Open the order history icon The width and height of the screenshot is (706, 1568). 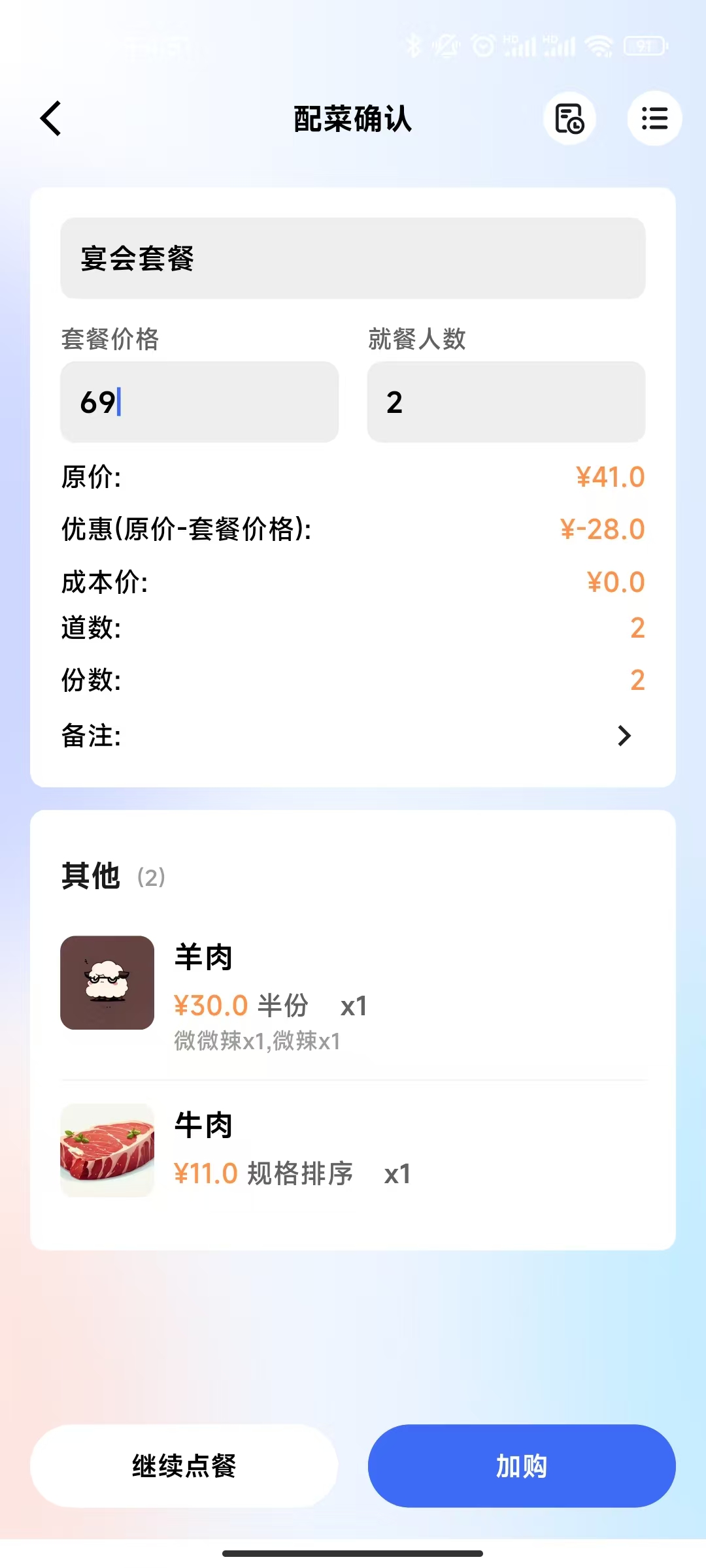coord(569,119)
